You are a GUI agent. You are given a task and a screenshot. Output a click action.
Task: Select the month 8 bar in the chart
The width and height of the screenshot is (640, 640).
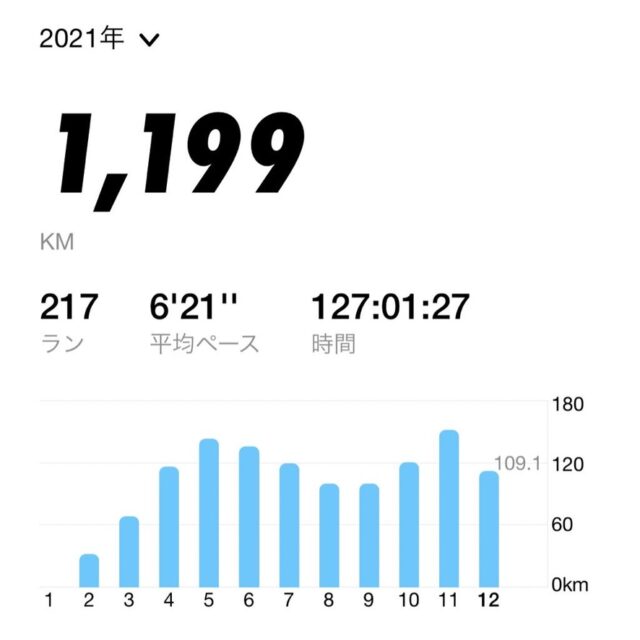329,535
